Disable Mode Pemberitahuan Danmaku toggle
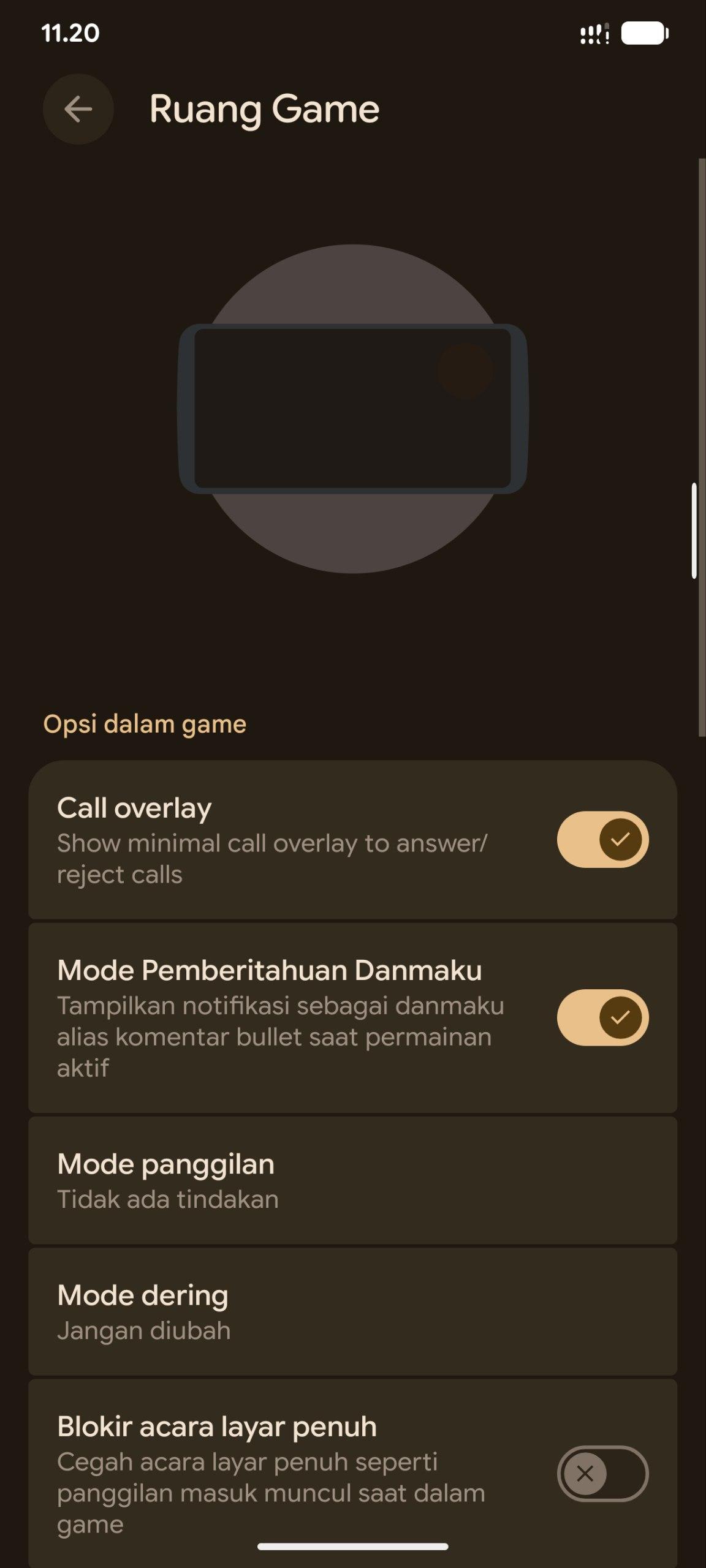 602,1017
